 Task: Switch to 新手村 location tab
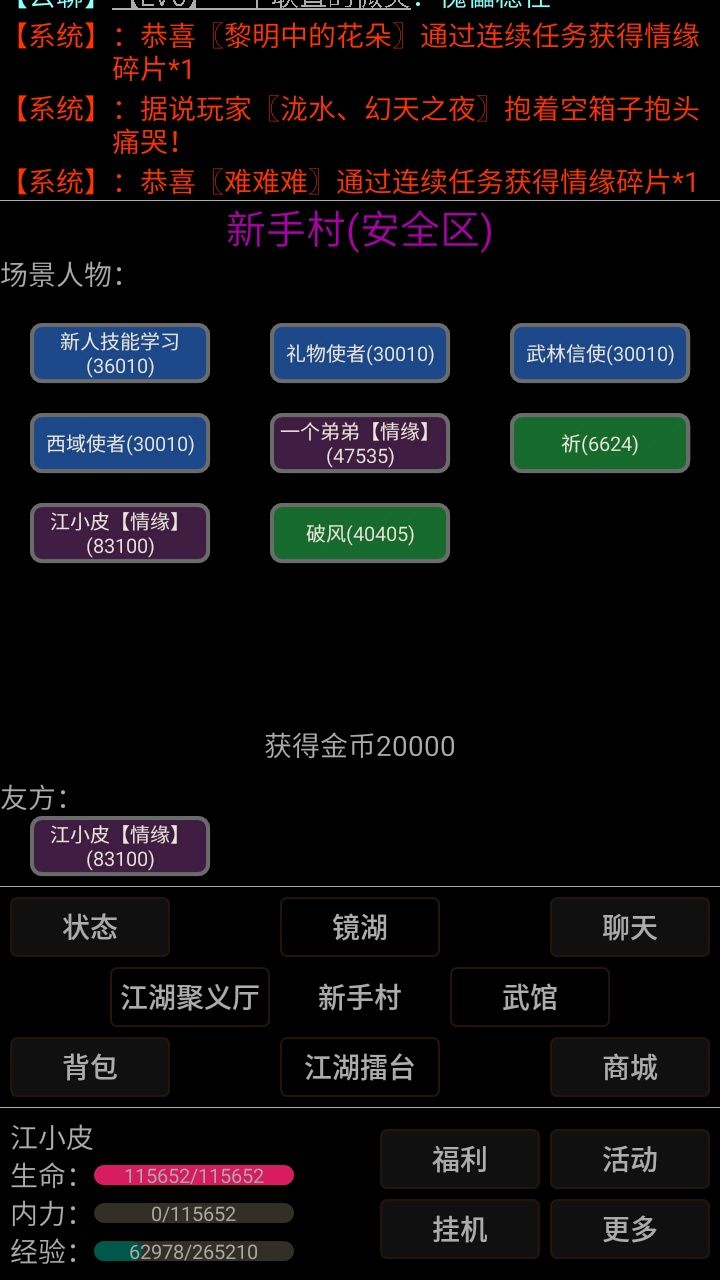pyautogui.click(x=359, y=997)
